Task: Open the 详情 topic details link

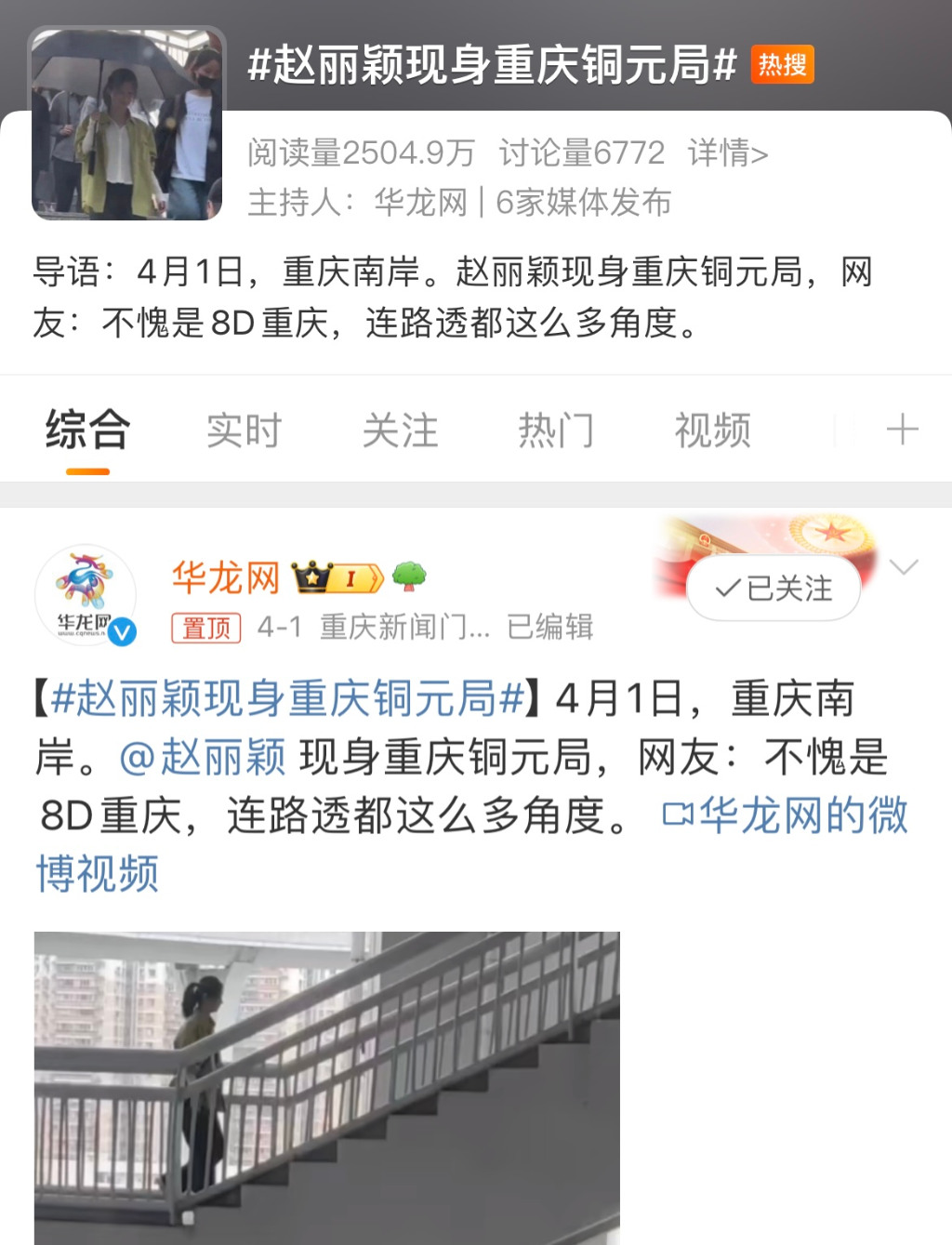Action: (727, 152)
